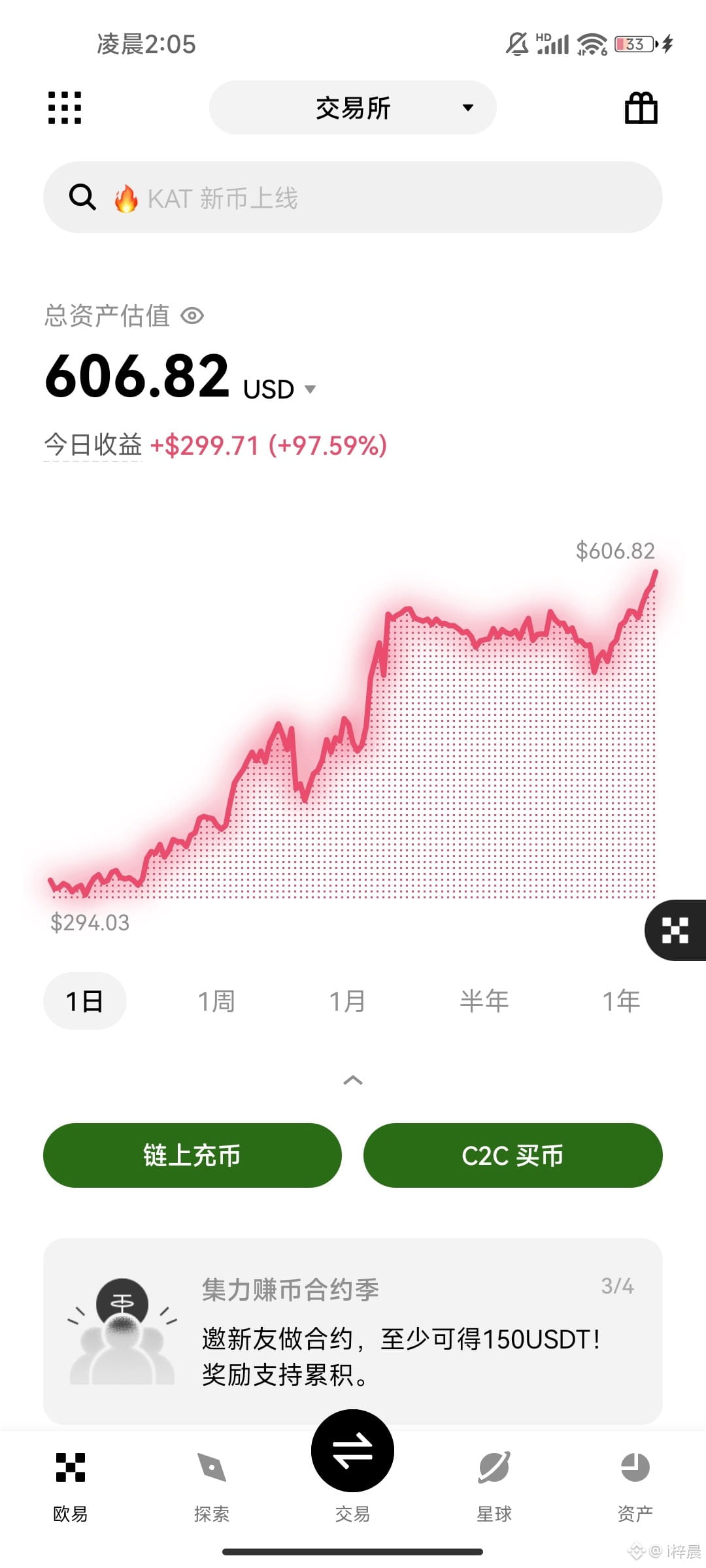Image resolution: width=706 pixels, height=1568 pixels.
Task: Tap the 链上充币 button
Action: click(x=192, y=1155)
